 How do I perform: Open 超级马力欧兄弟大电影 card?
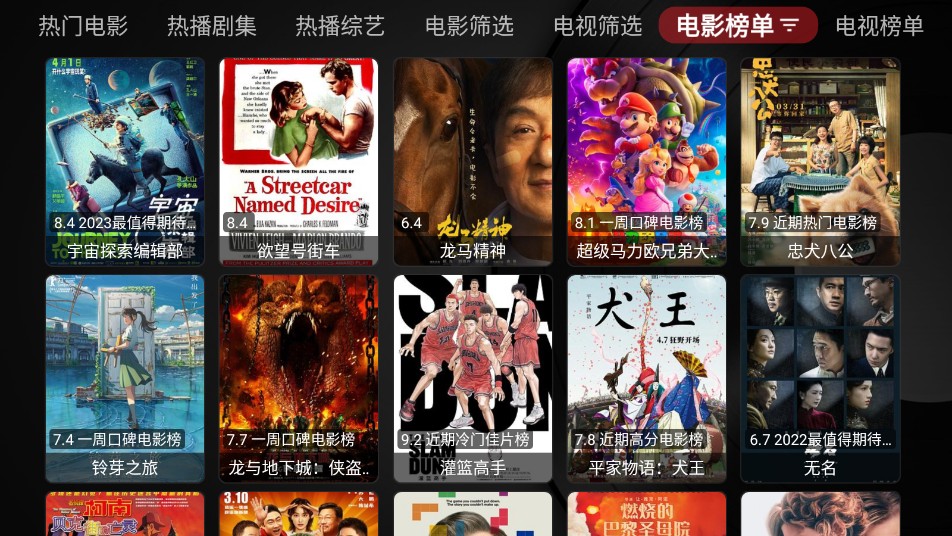tap(647, 160)
